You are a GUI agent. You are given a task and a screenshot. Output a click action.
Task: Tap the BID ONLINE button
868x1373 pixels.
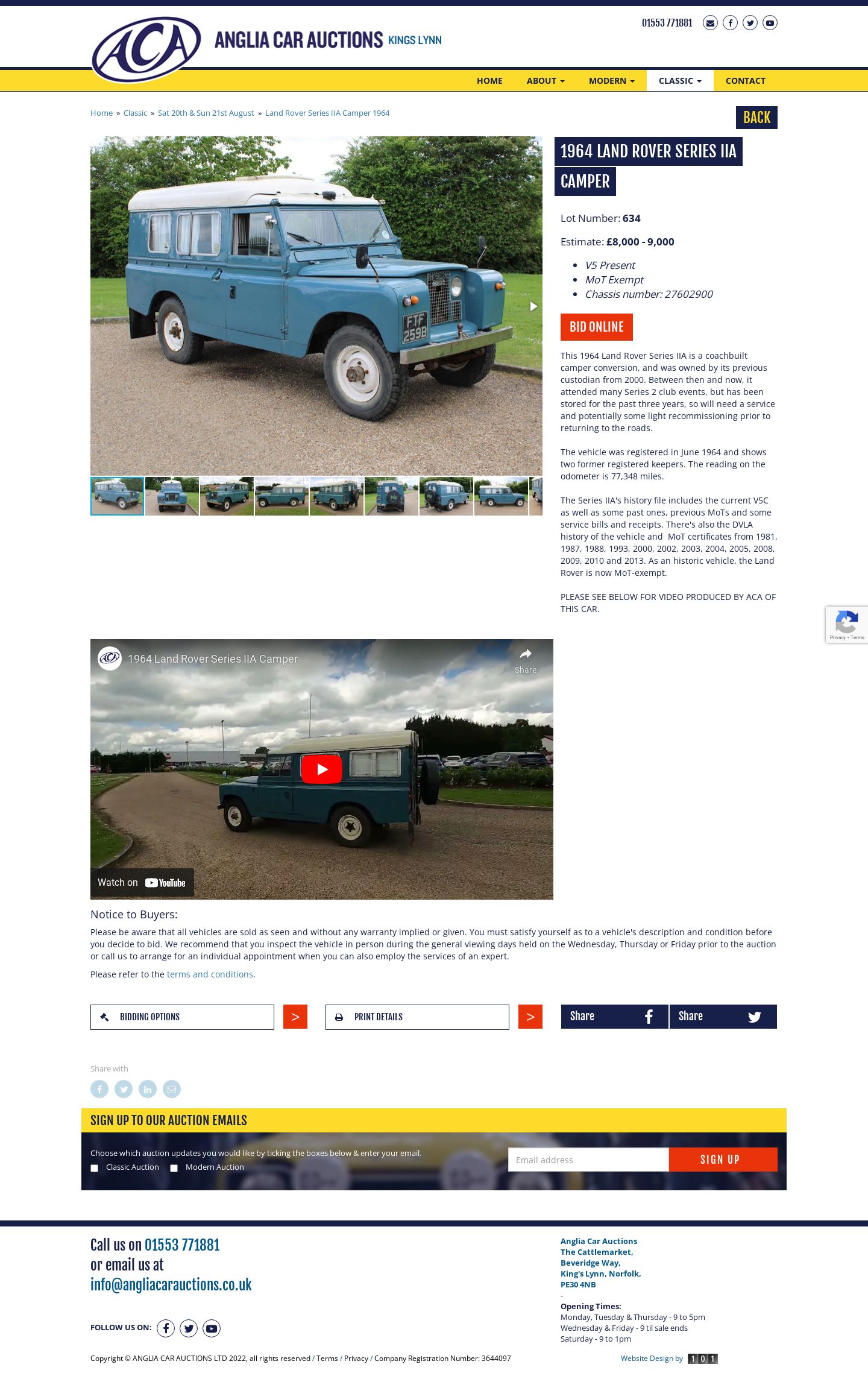pyautogui.click(x=596, y=327)
